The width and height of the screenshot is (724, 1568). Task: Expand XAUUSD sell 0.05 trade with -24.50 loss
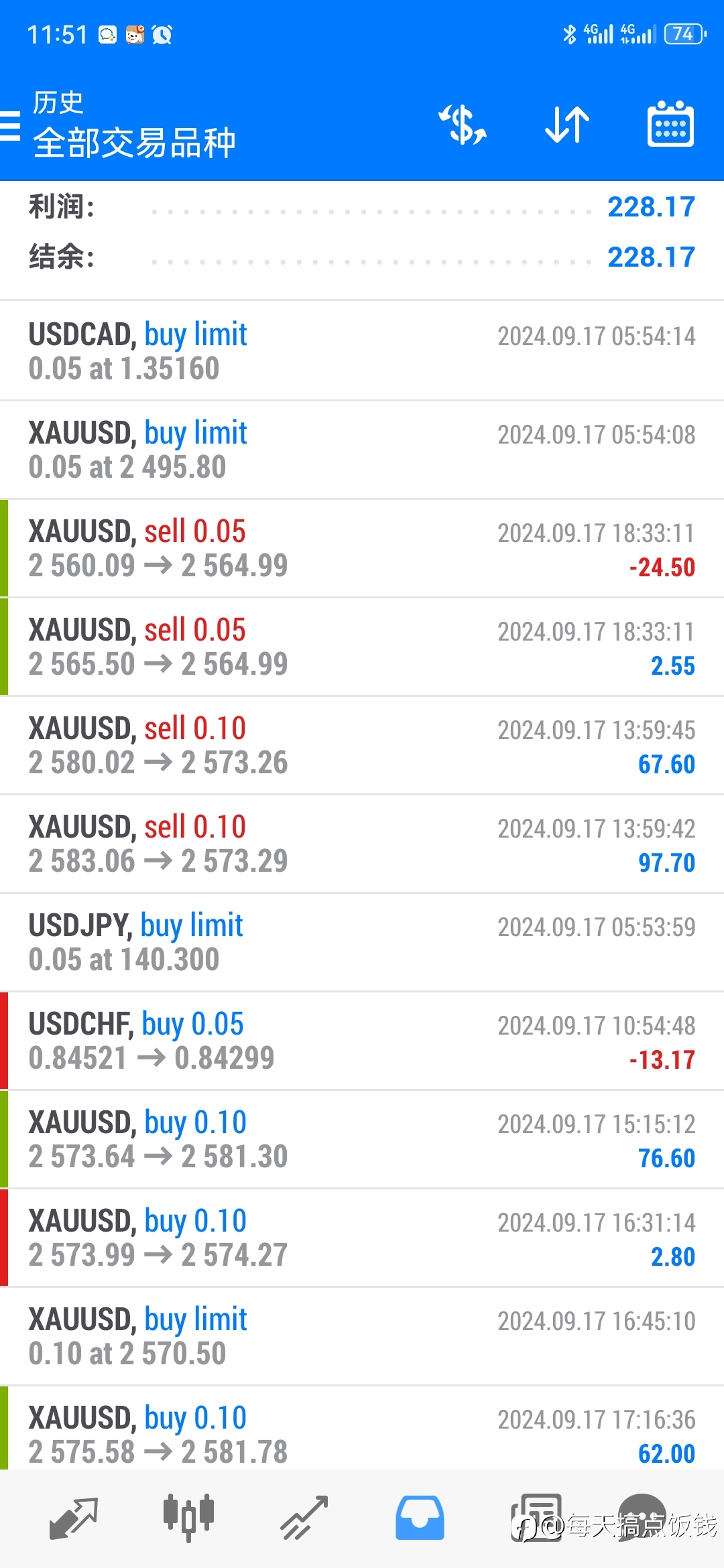point(362,548)
